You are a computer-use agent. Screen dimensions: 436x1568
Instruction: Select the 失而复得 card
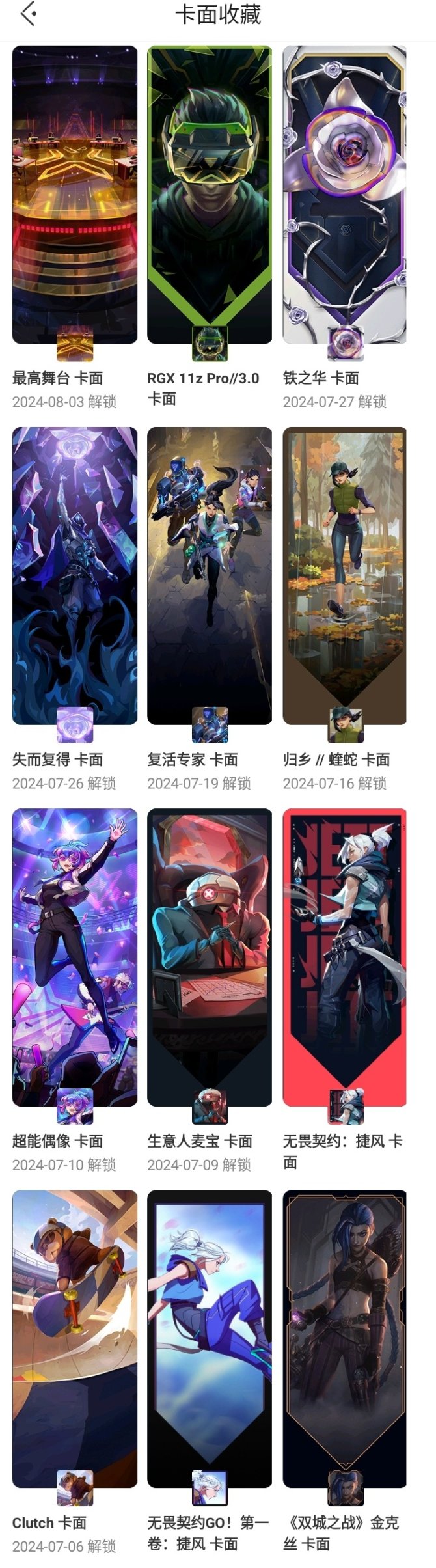tap(75, 575)
